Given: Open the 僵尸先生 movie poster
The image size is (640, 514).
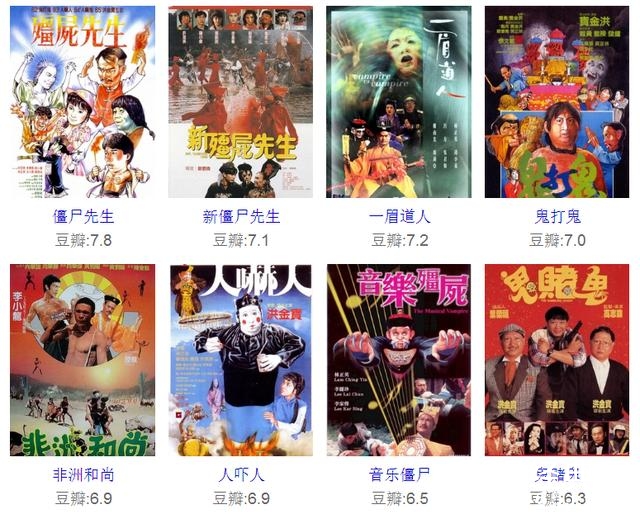Looking at the screenshot, I should (82, 101).
